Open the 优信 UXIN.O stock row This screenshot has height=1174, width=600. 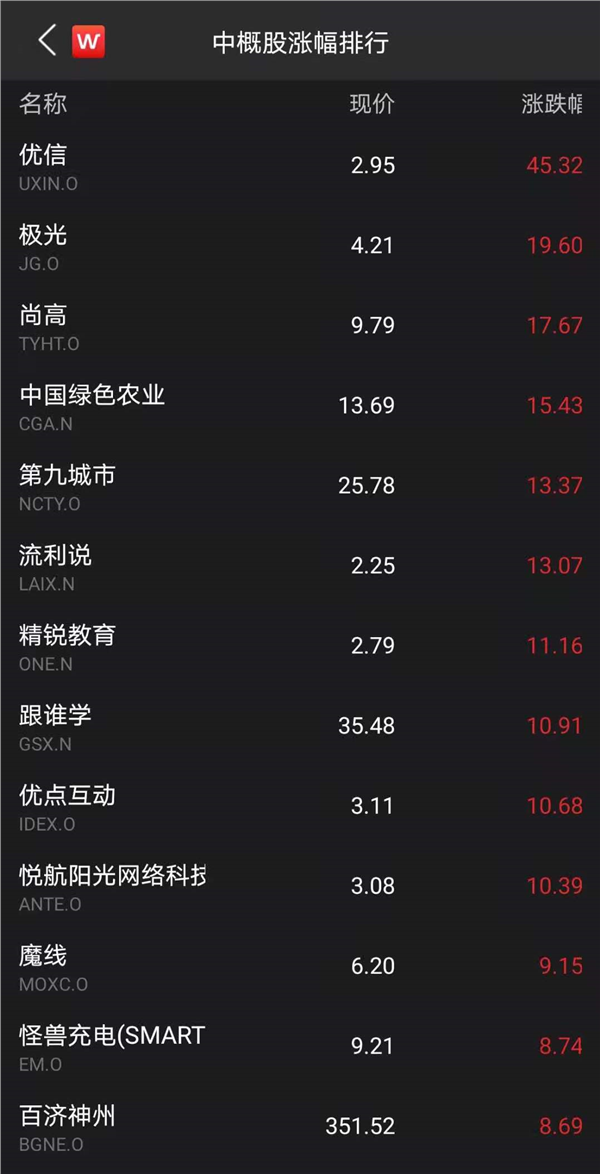(x=300, y=166)
